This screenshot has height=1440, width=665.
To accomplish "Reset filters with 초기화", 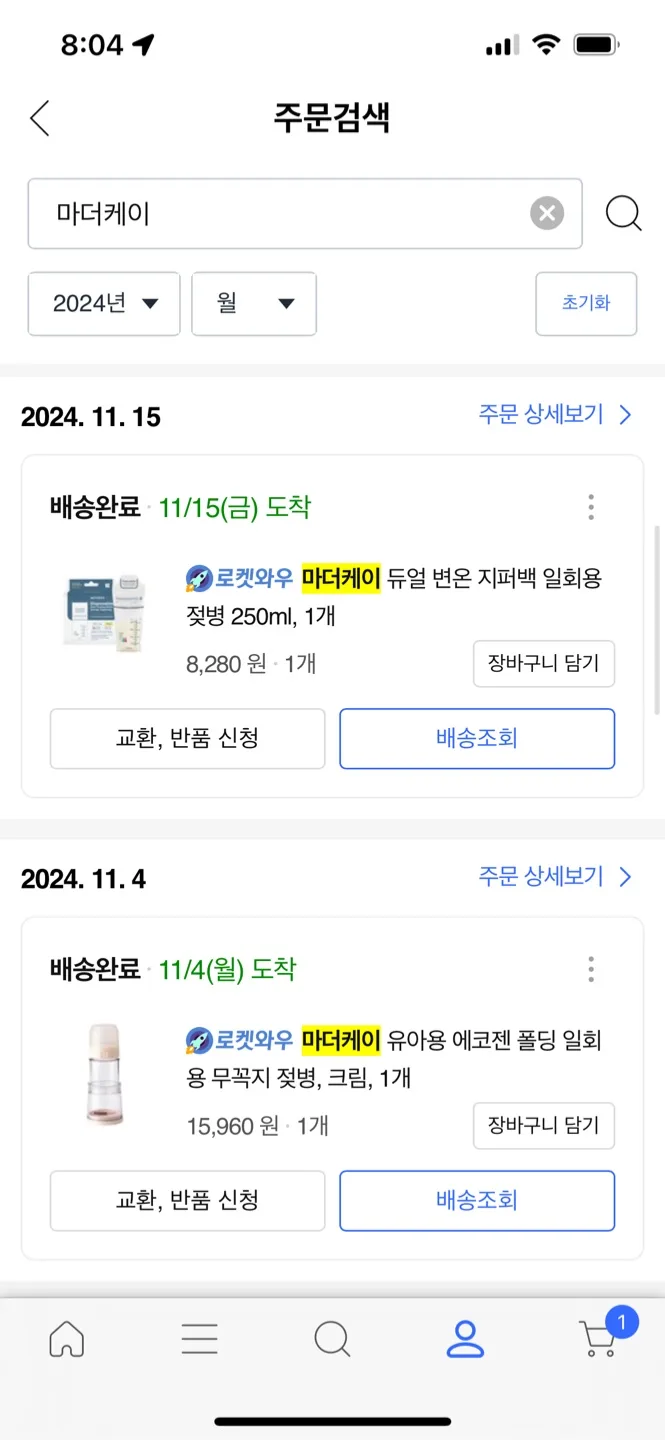I will coord(586,303).
